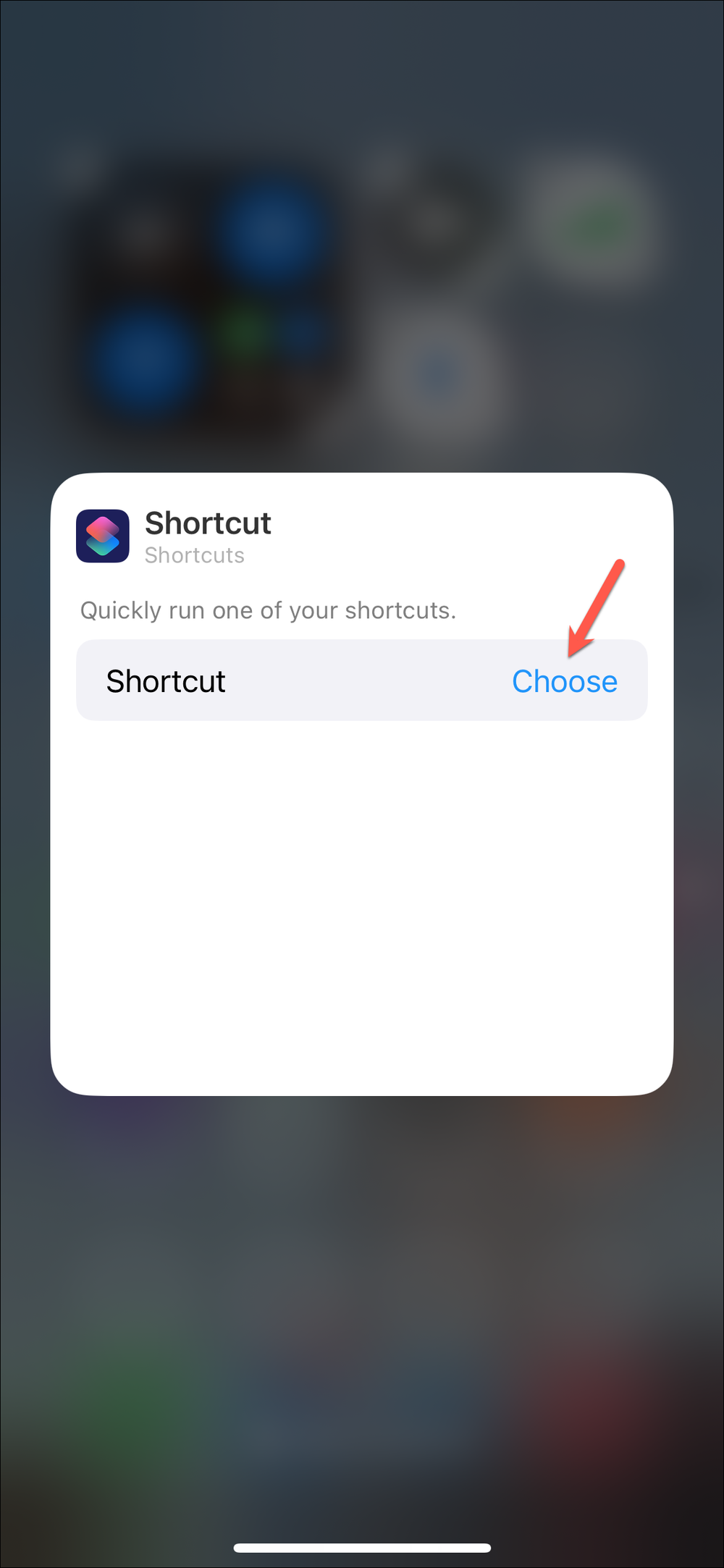Tap the white widget configuration card
The width and height of the screenshot is (724, 1568).
tap(362, 905)
